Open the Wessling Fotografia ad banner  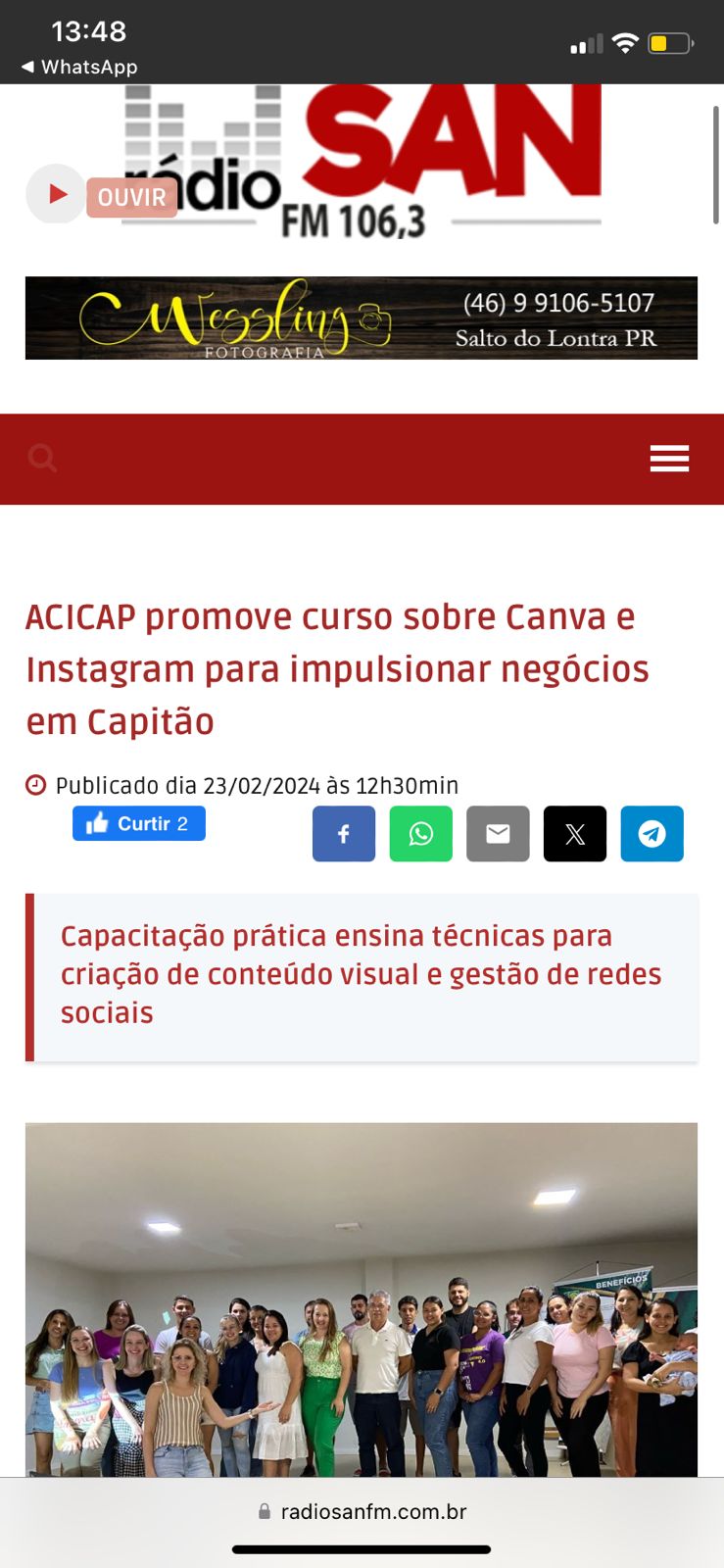point(361,318)
